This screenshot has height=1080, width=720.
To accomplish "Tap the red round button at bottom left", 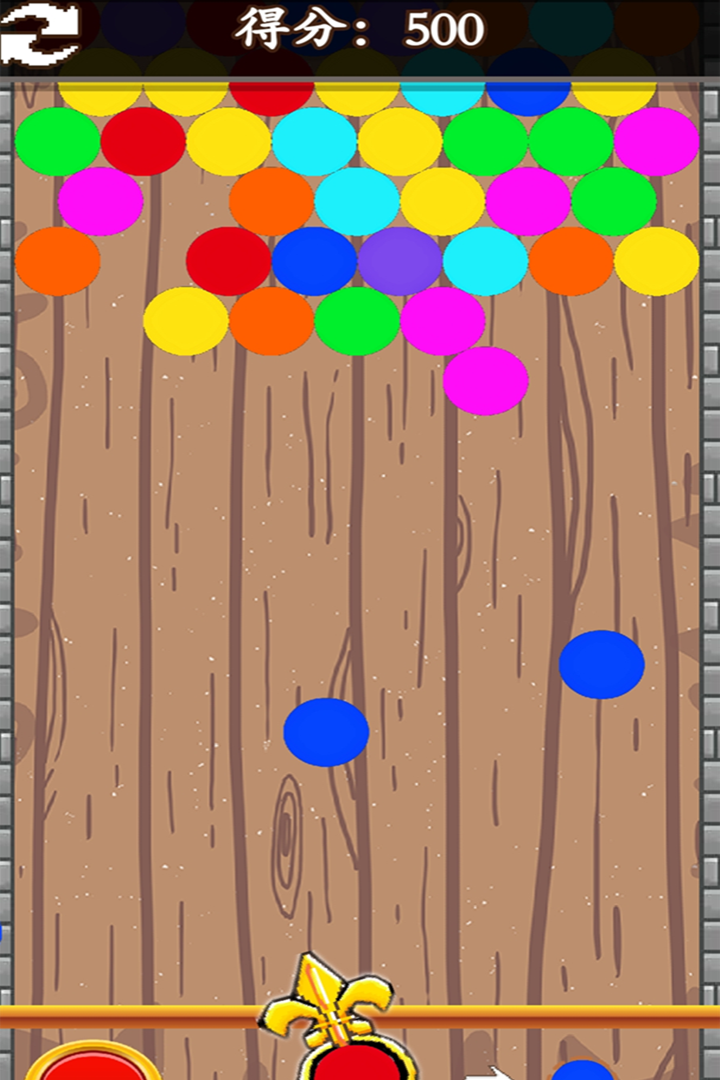I will coord(93,1061).
